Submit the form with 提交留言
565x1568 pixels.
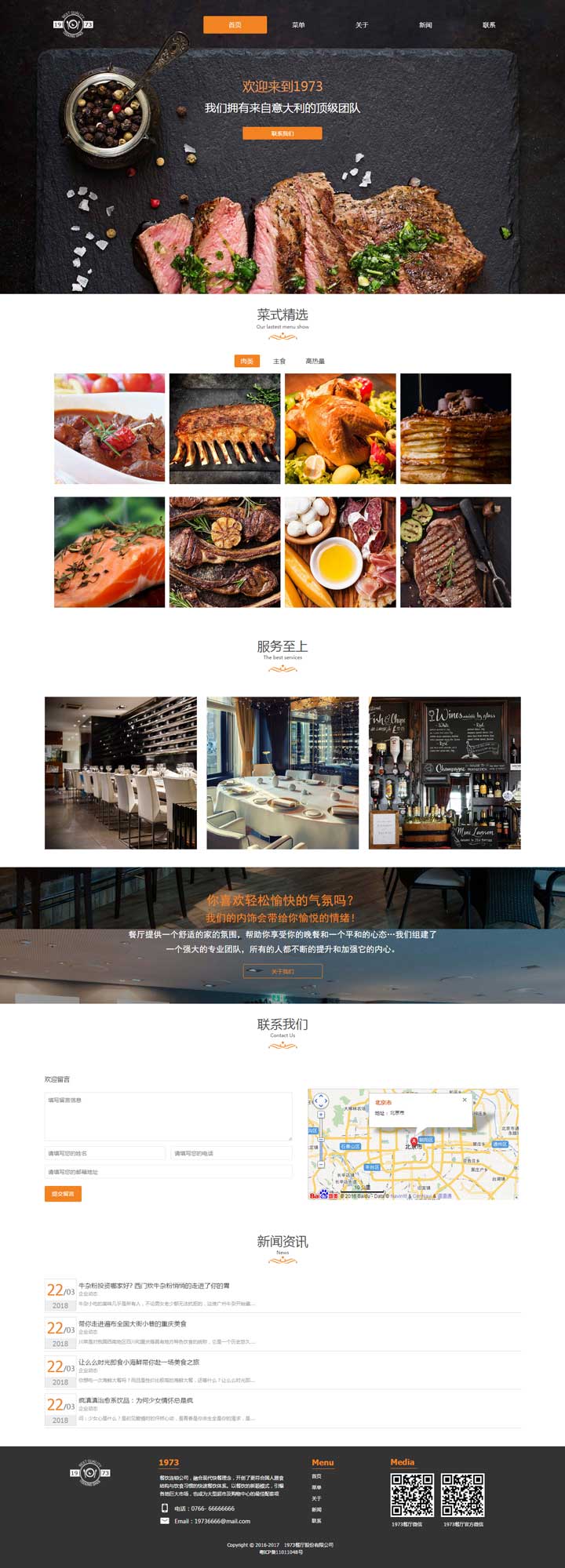click(x=63, y=1193)
